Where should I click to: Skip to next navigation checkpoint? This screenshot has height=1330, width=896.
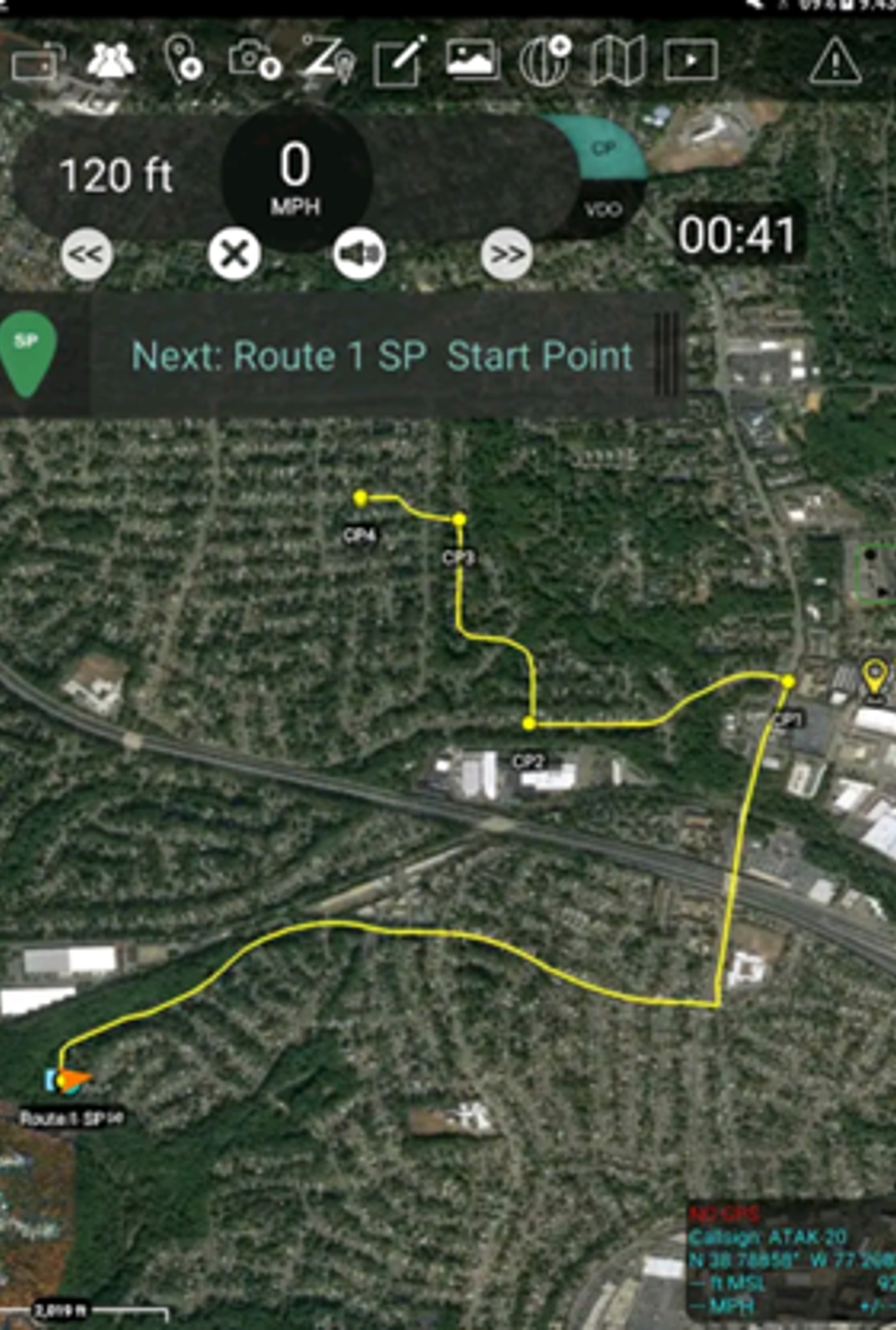click(x=507, y=254)
